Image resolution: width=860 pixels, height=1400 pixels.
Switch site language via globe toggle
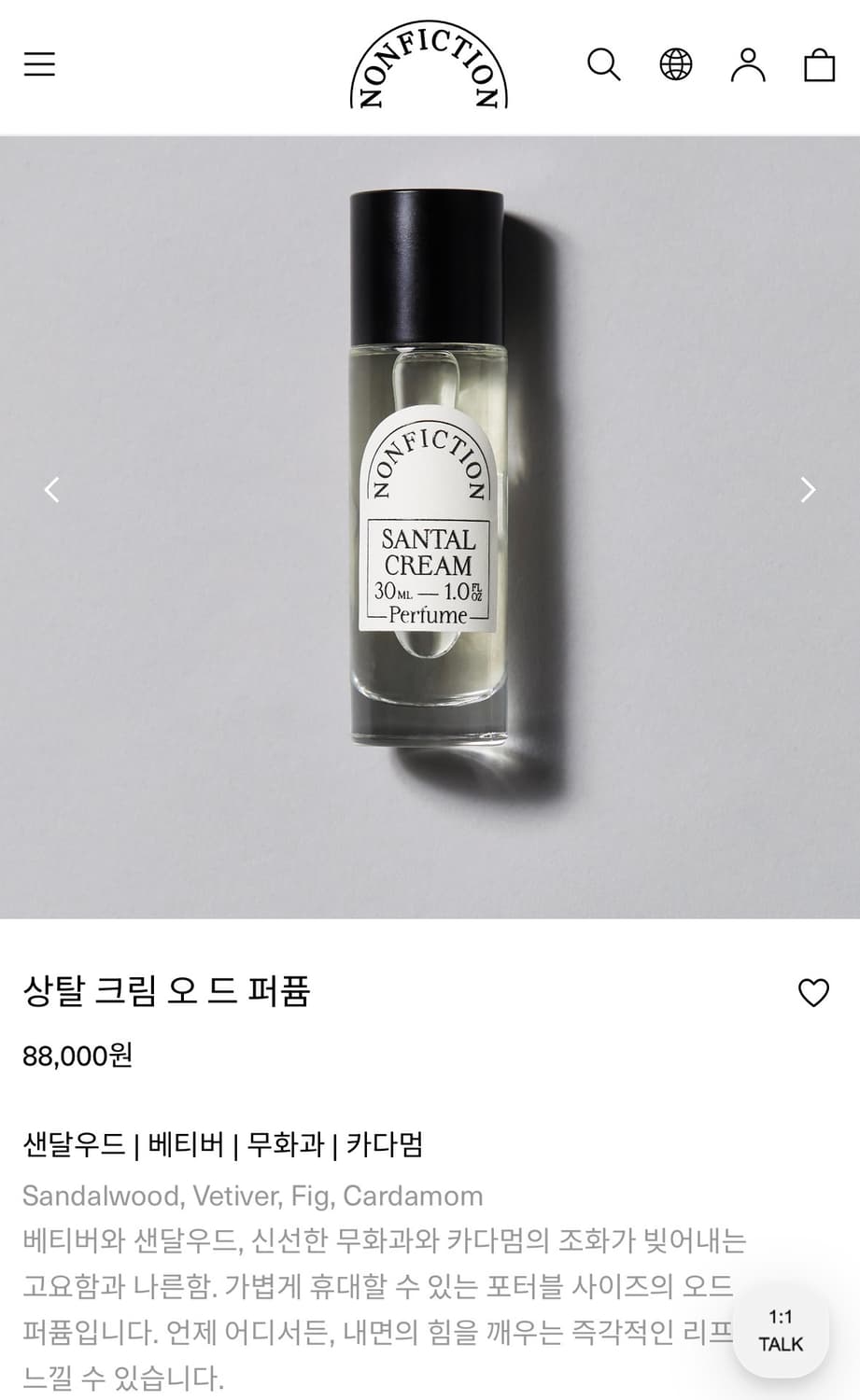click(x=678, y=64)
